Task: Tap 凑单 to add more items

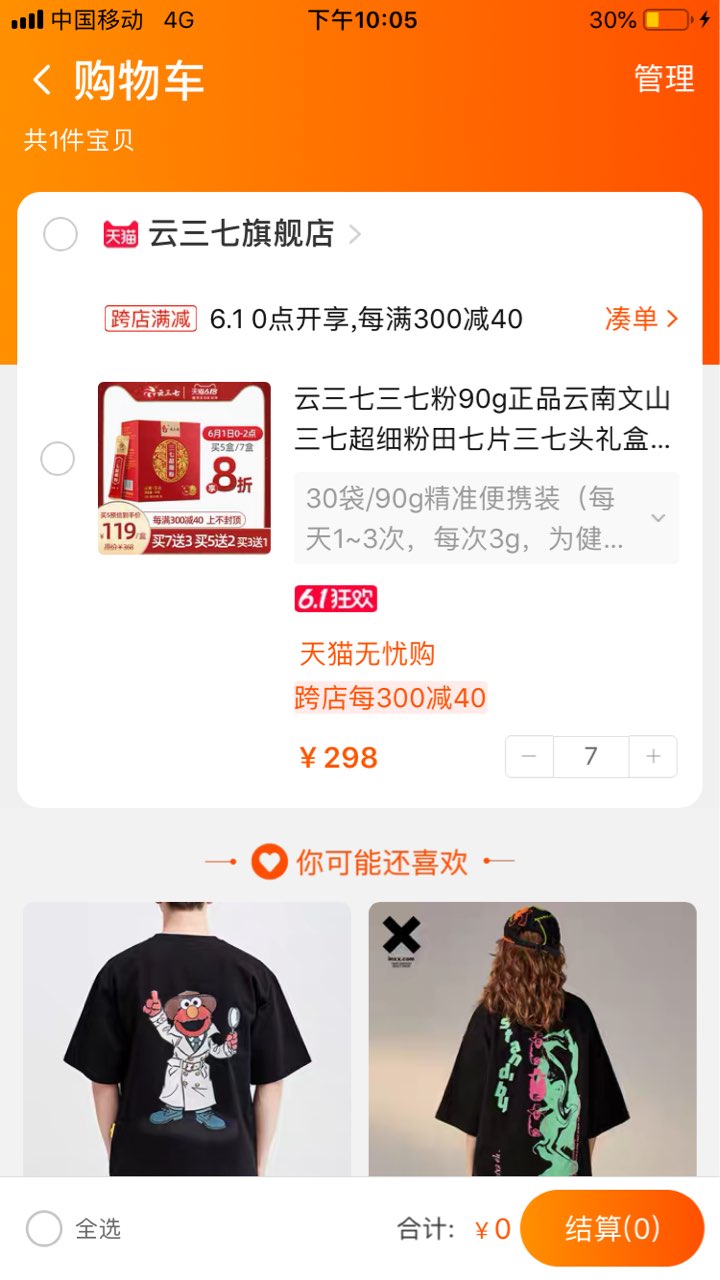Action: coord(642,319)
